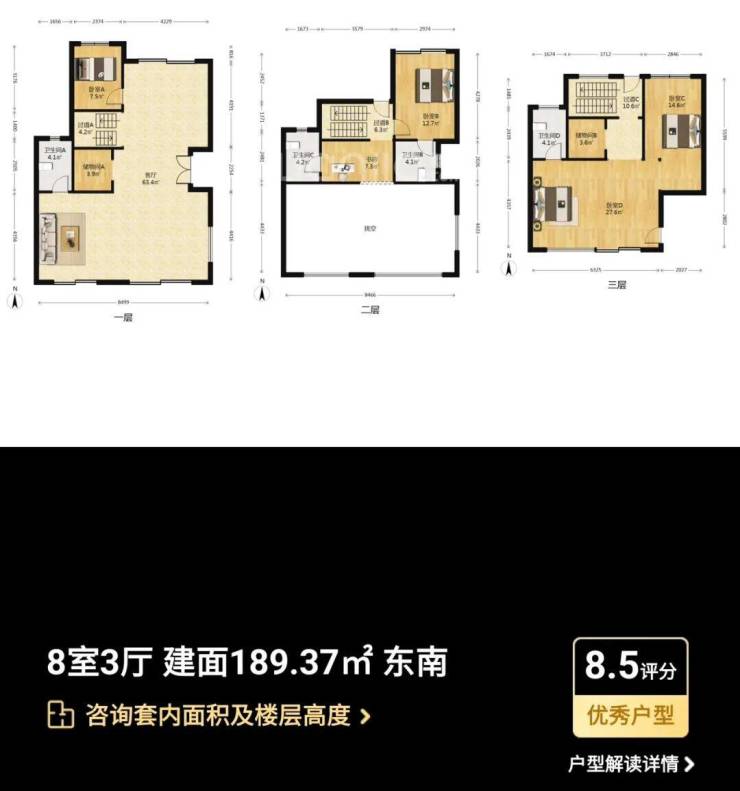View 户型解读详情 details
This screenshot has height=791, width=740.
(631, 764)
